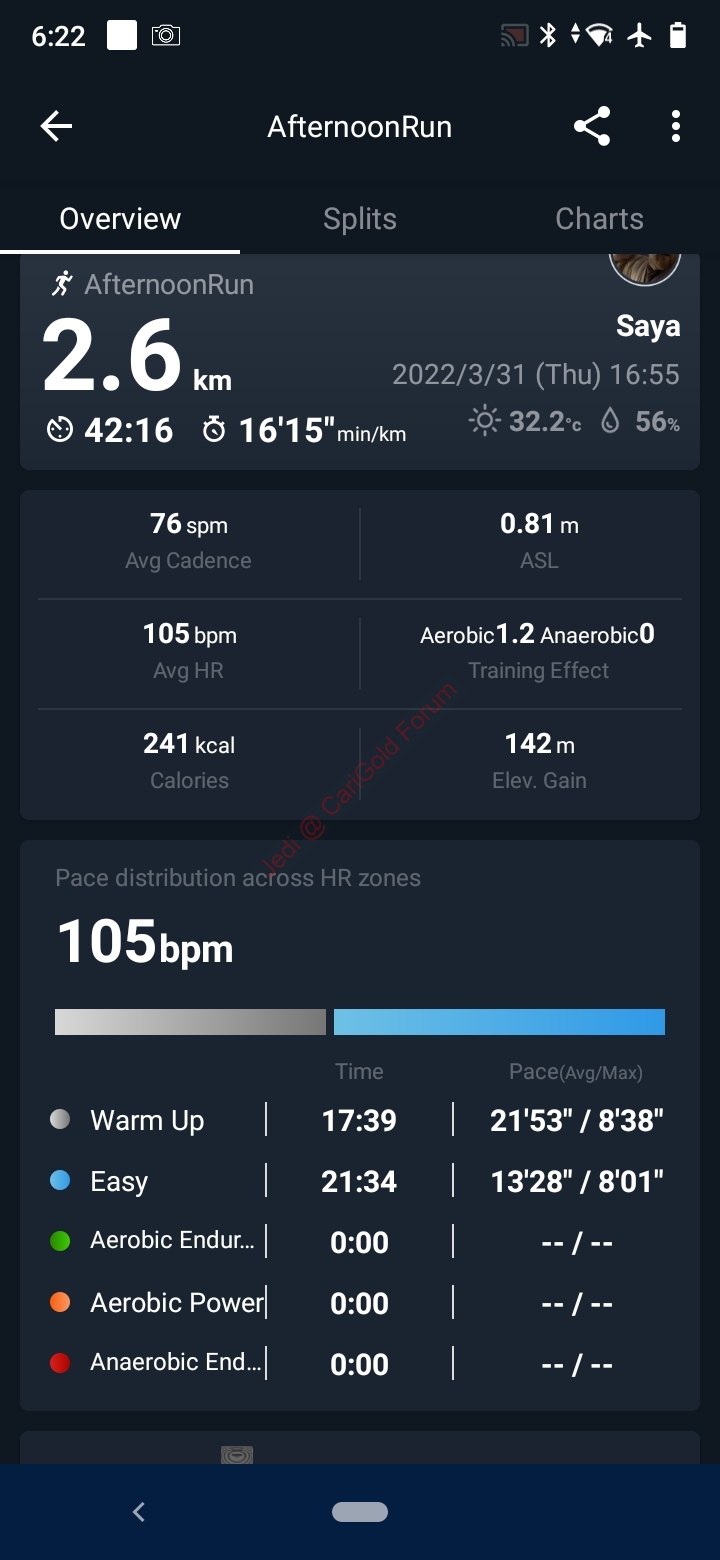Viewport: 720px width, 1560px height.
Task: Switch to the Charts tab
Action: coord(600,219)
